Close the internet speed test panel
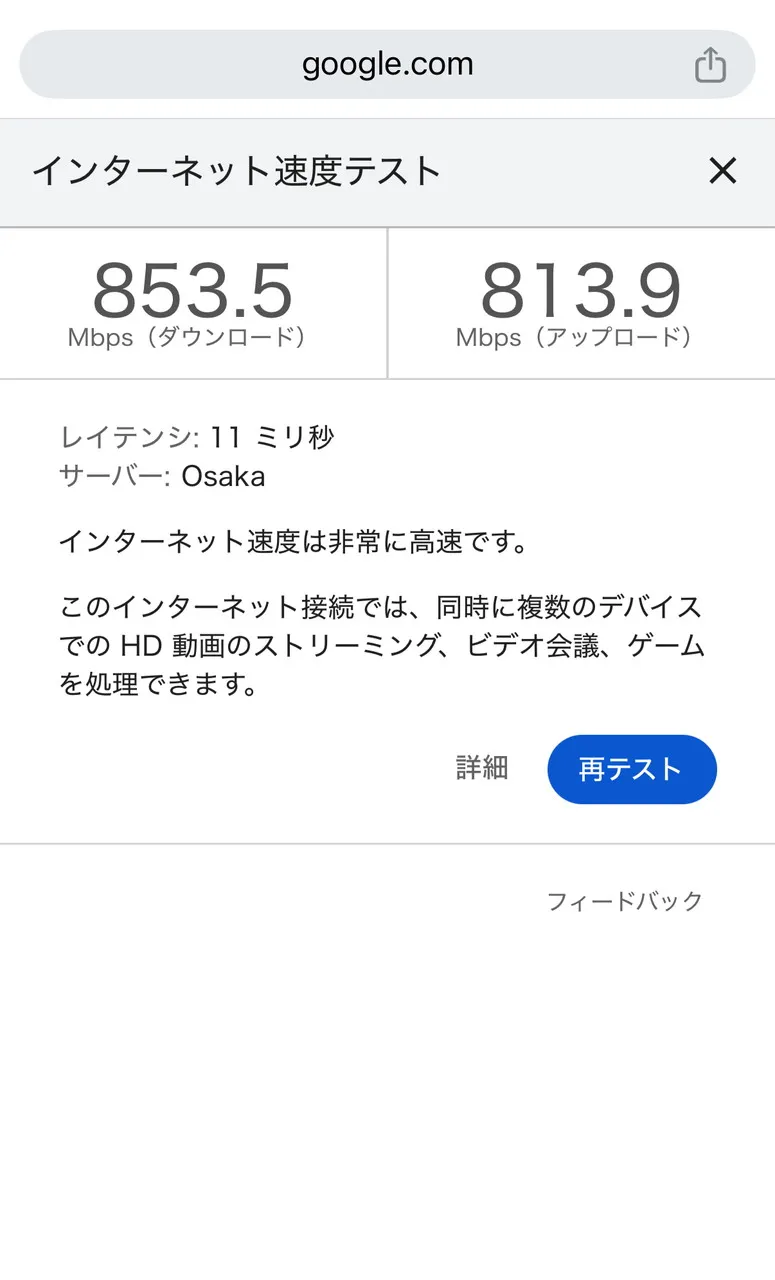This screenshot has height=1280, width=775. point(722,171)
